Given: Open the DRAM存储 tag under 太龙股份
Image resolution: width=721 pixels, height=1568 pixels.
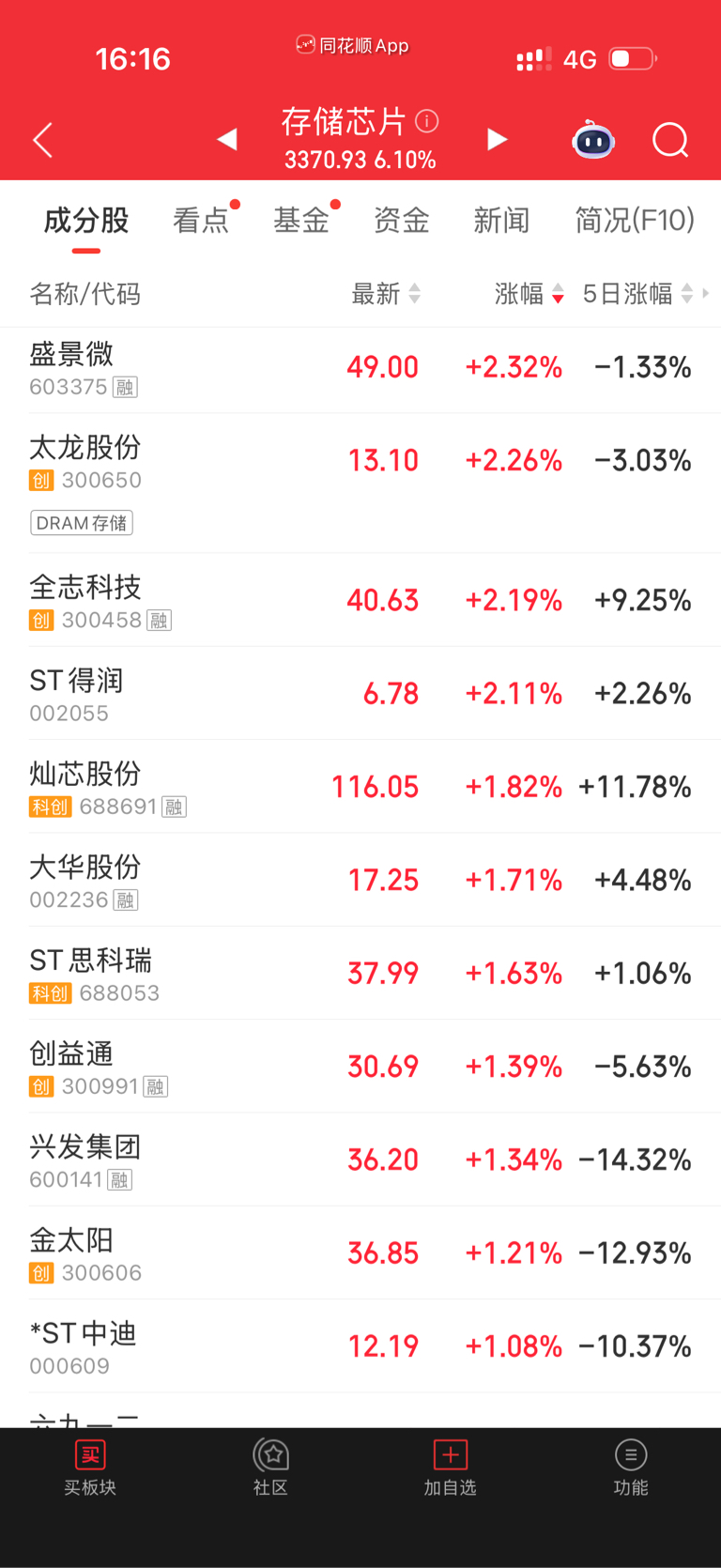Looking at the screenshot, I should (x=82, y=523).
